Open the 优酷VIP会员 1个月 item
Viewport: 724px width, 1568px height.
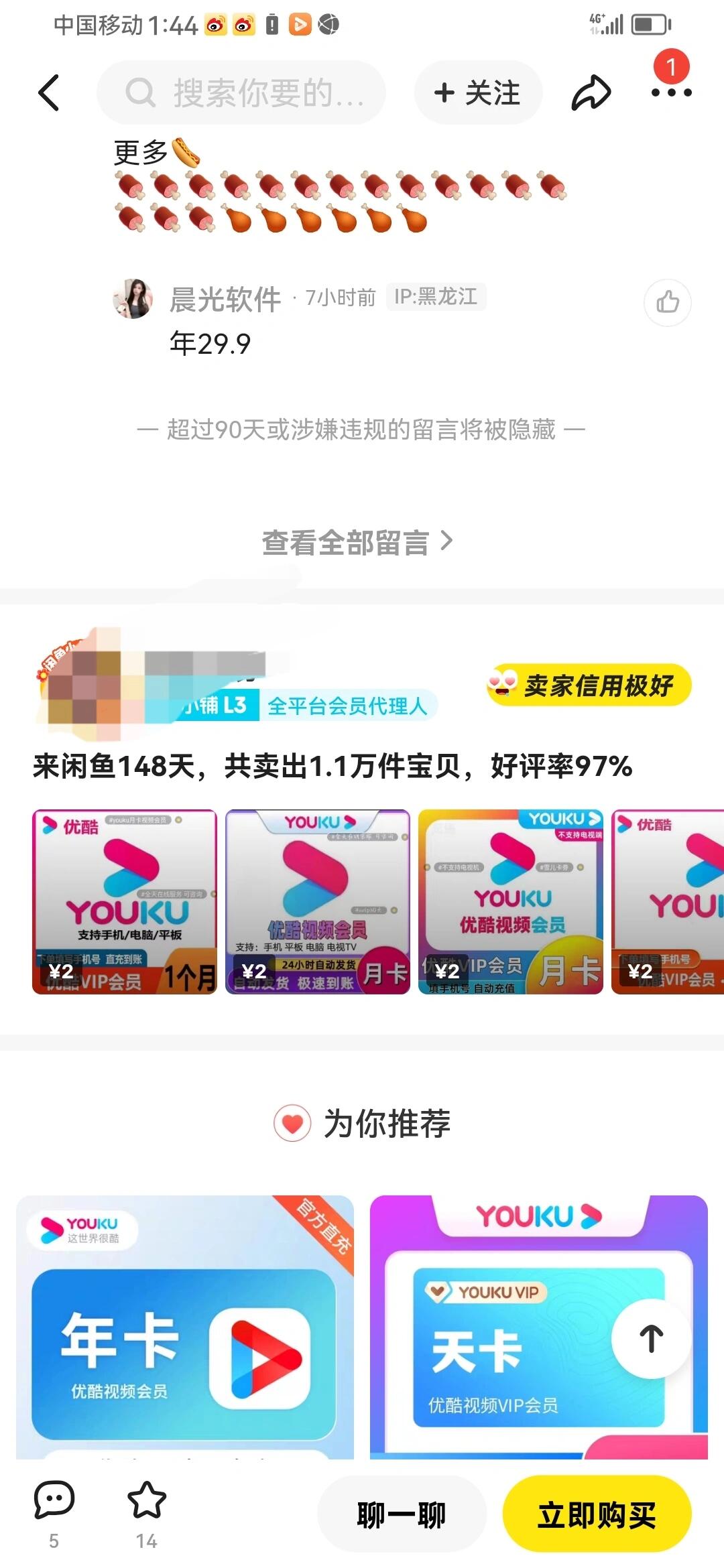125,901
